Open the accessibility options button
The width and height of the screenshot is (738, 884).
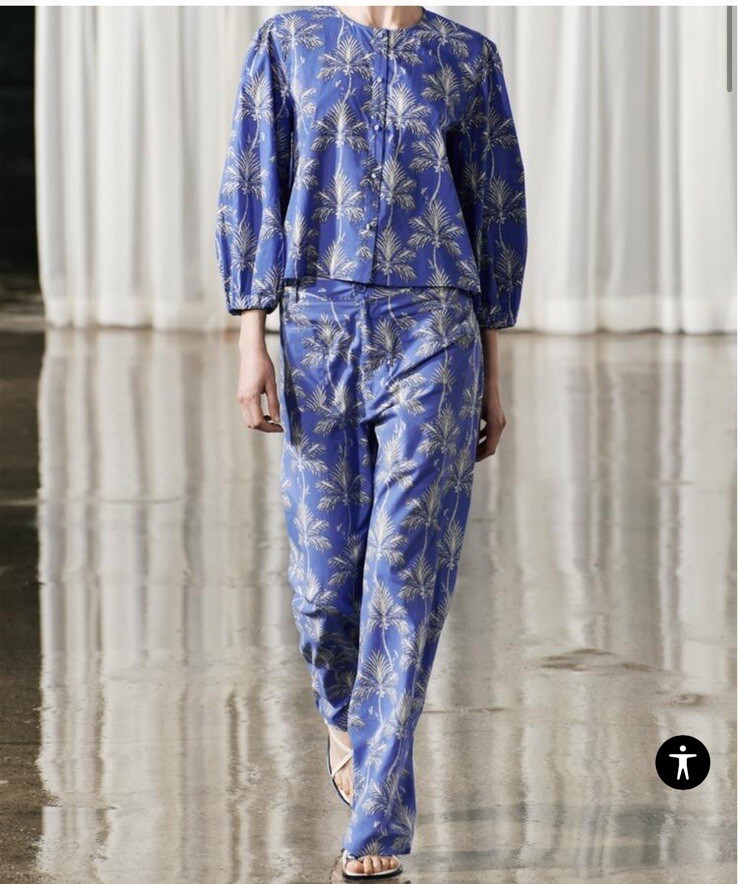[x=682, y=762]
